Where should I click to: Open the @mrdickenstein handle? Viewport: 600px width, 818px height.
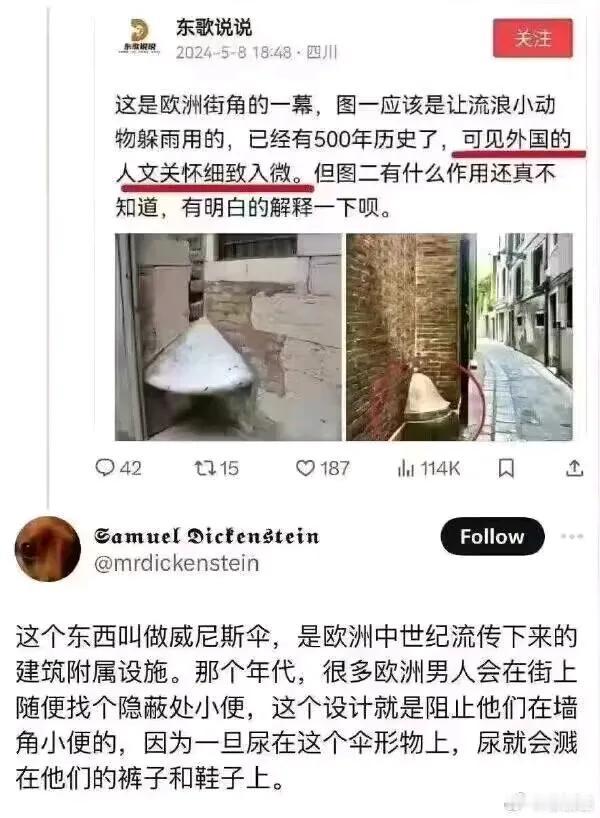pyautogui.click(x=176, y=564)
